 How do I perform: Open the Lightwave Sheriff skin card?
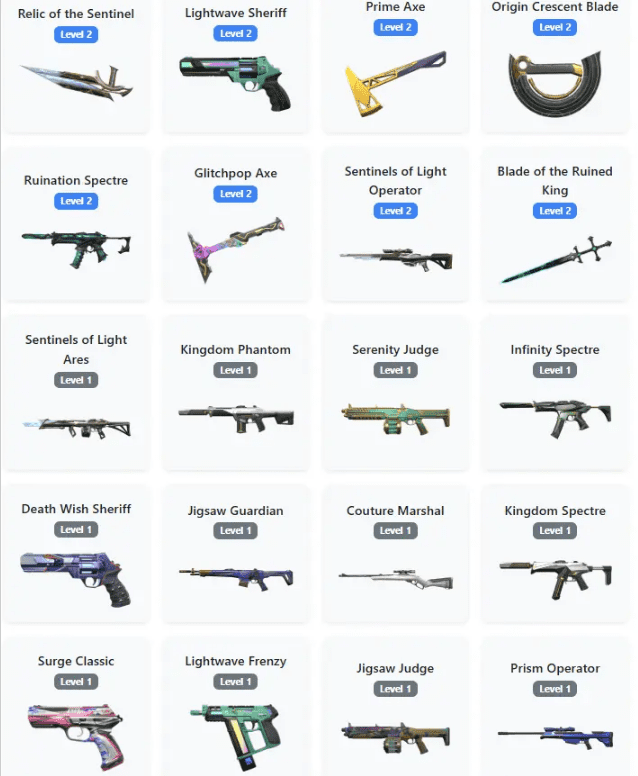coord(235,70)
